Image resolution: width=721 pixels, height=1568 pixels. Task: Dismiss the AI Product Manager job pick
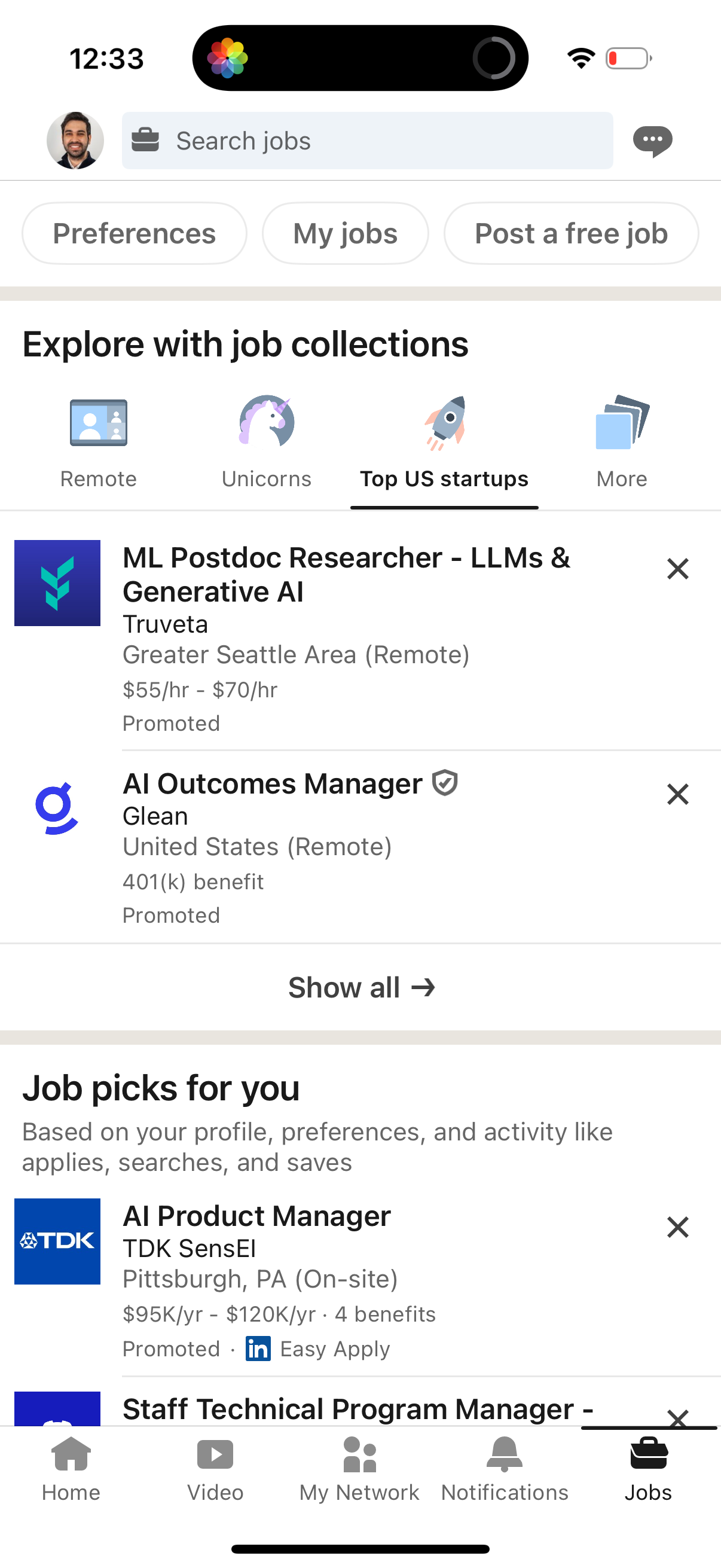coord(677,1227)
